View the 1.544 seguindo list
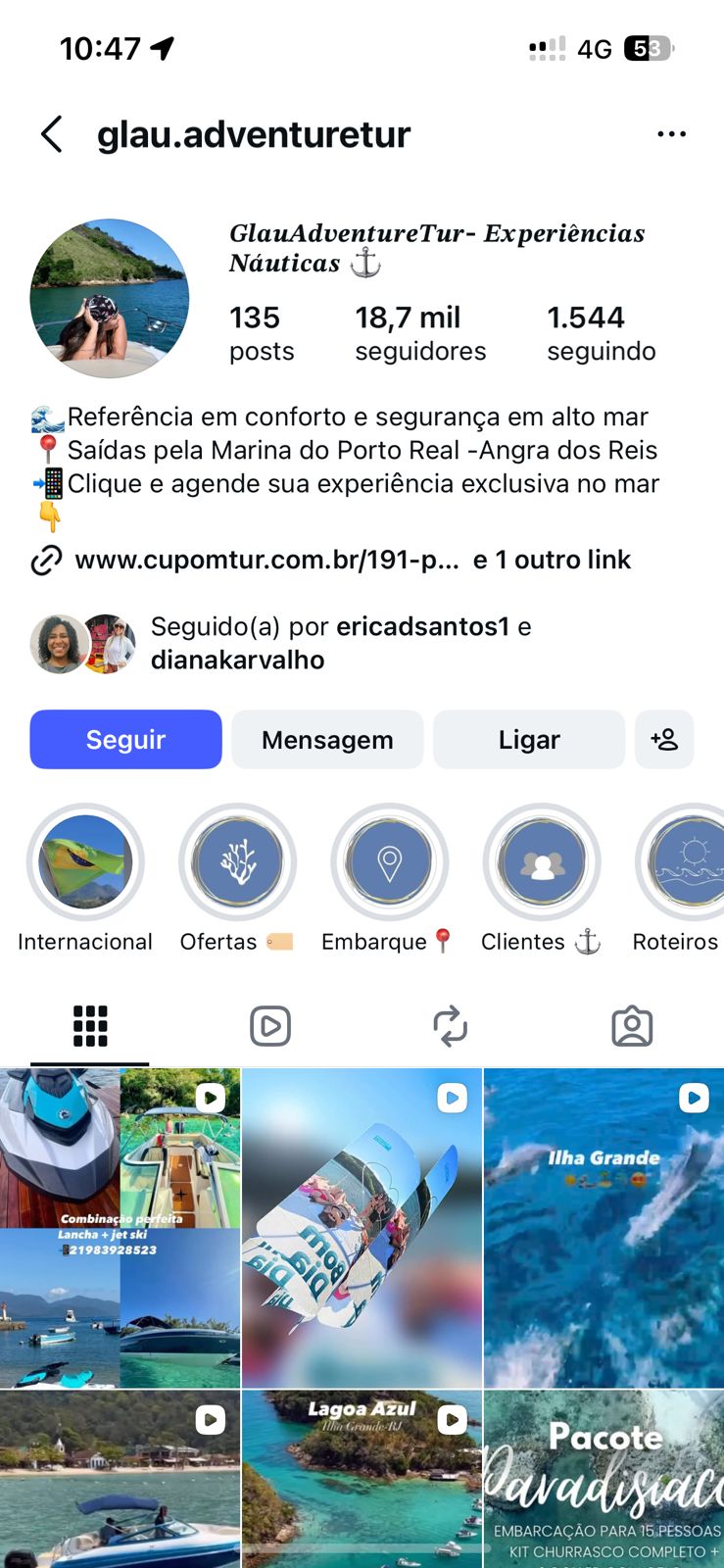Viewport: 724px width, 1568px height. coord(601,333)
